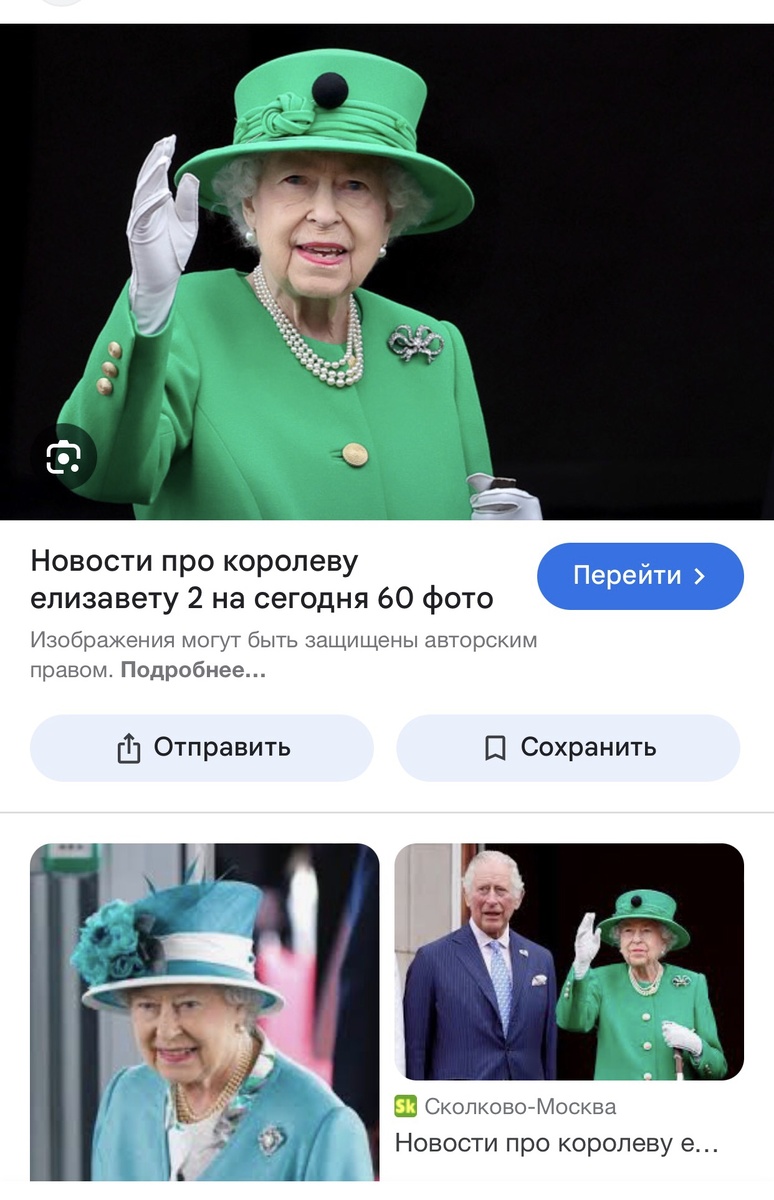Image resolution: width=774 pixels, height=1200 pixels.
Task: Open the thumbnail of the Queen in teal outfit
Action: tap(202, 1010)
